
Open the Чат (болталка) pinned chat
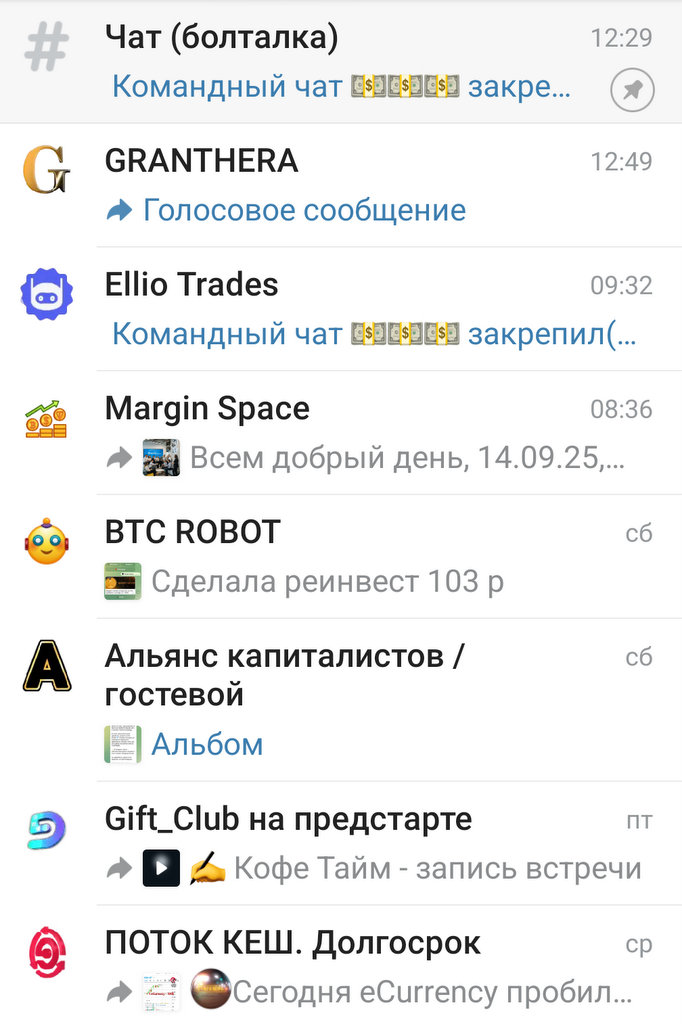pos(340,62)
